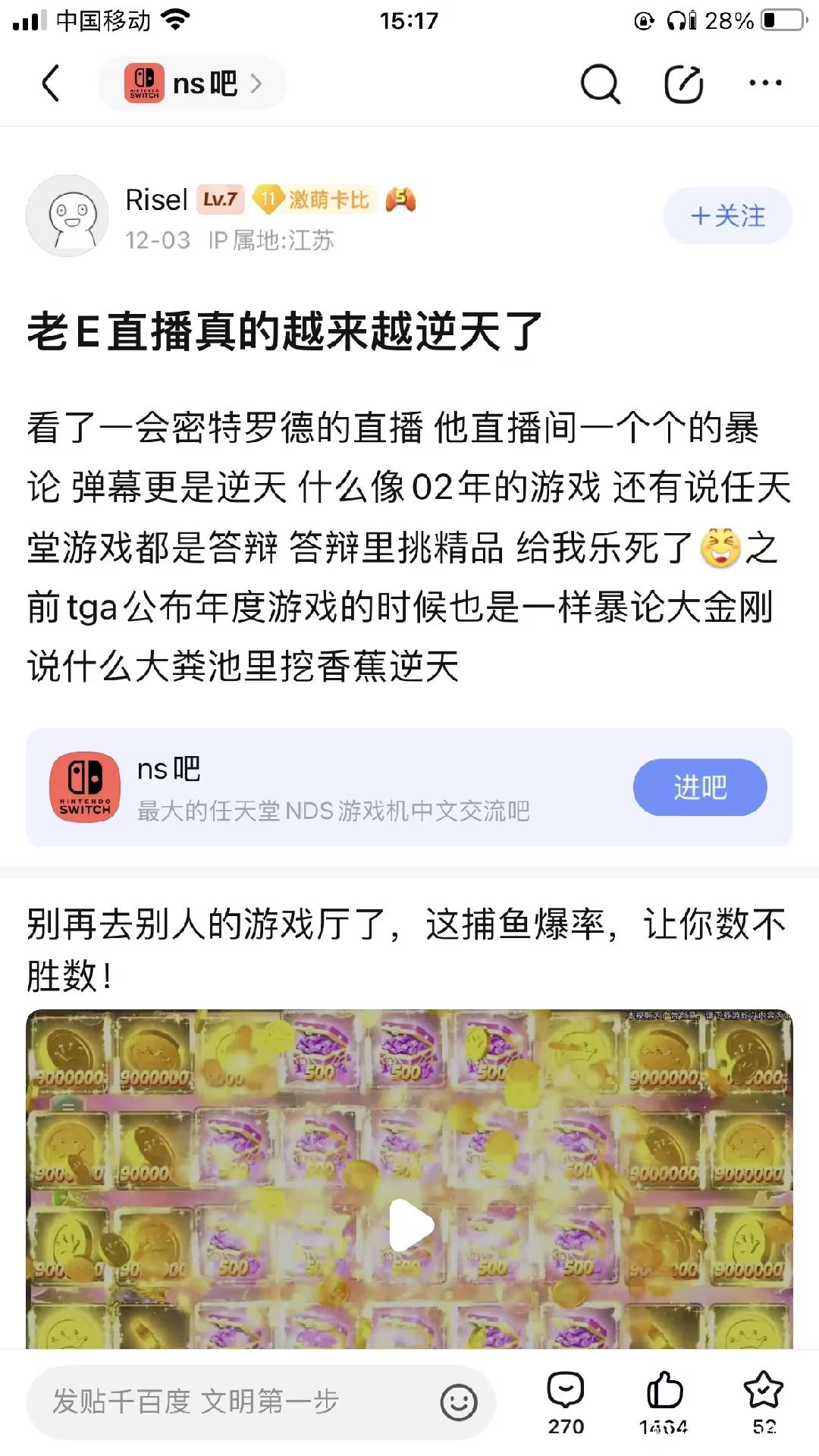This screenshot has width=819, height=1456.
Task: Open the emoji picker in reply bar
Action: pos(459,1402)
